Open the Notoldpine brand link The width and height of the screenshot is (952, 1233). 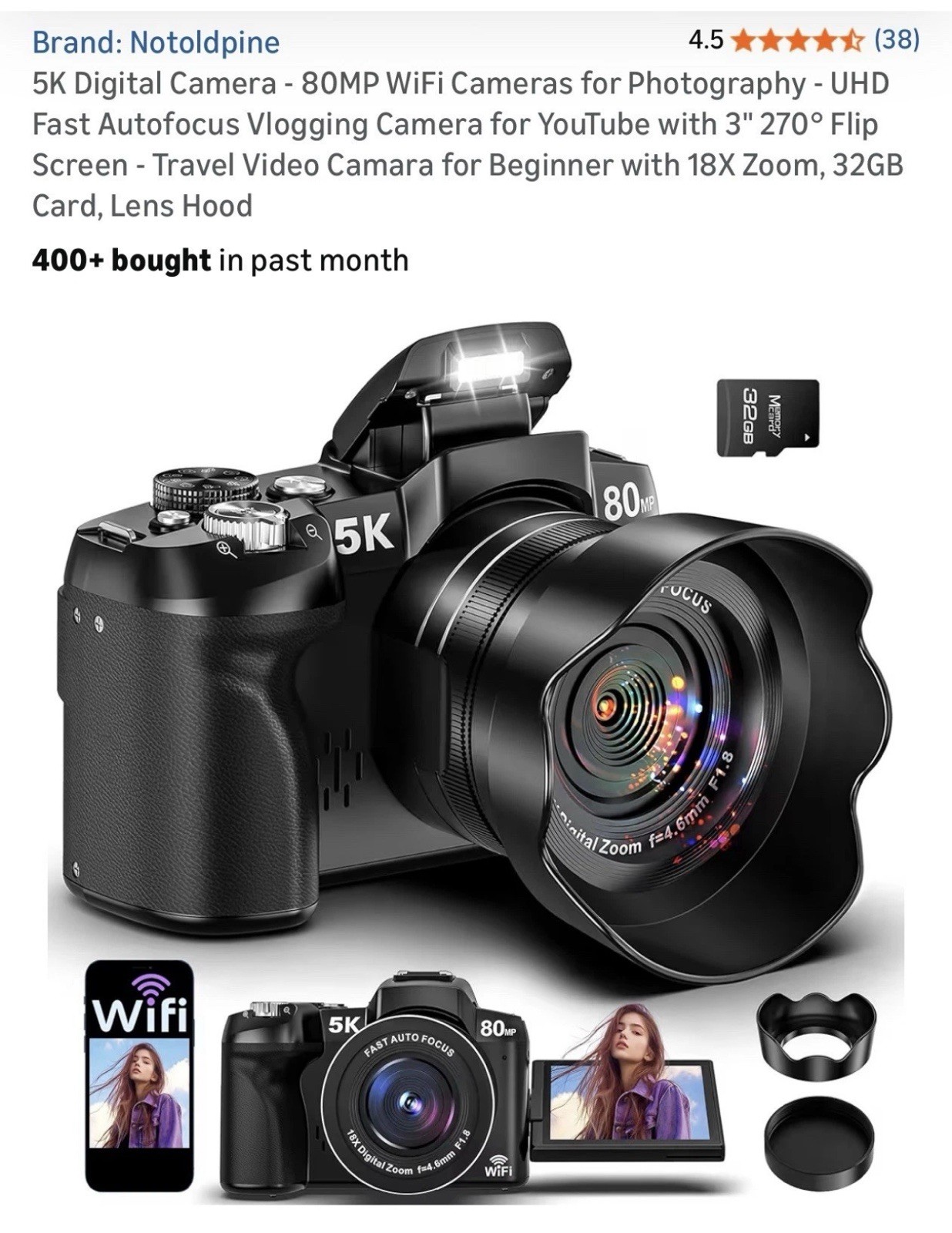[156, 42]
